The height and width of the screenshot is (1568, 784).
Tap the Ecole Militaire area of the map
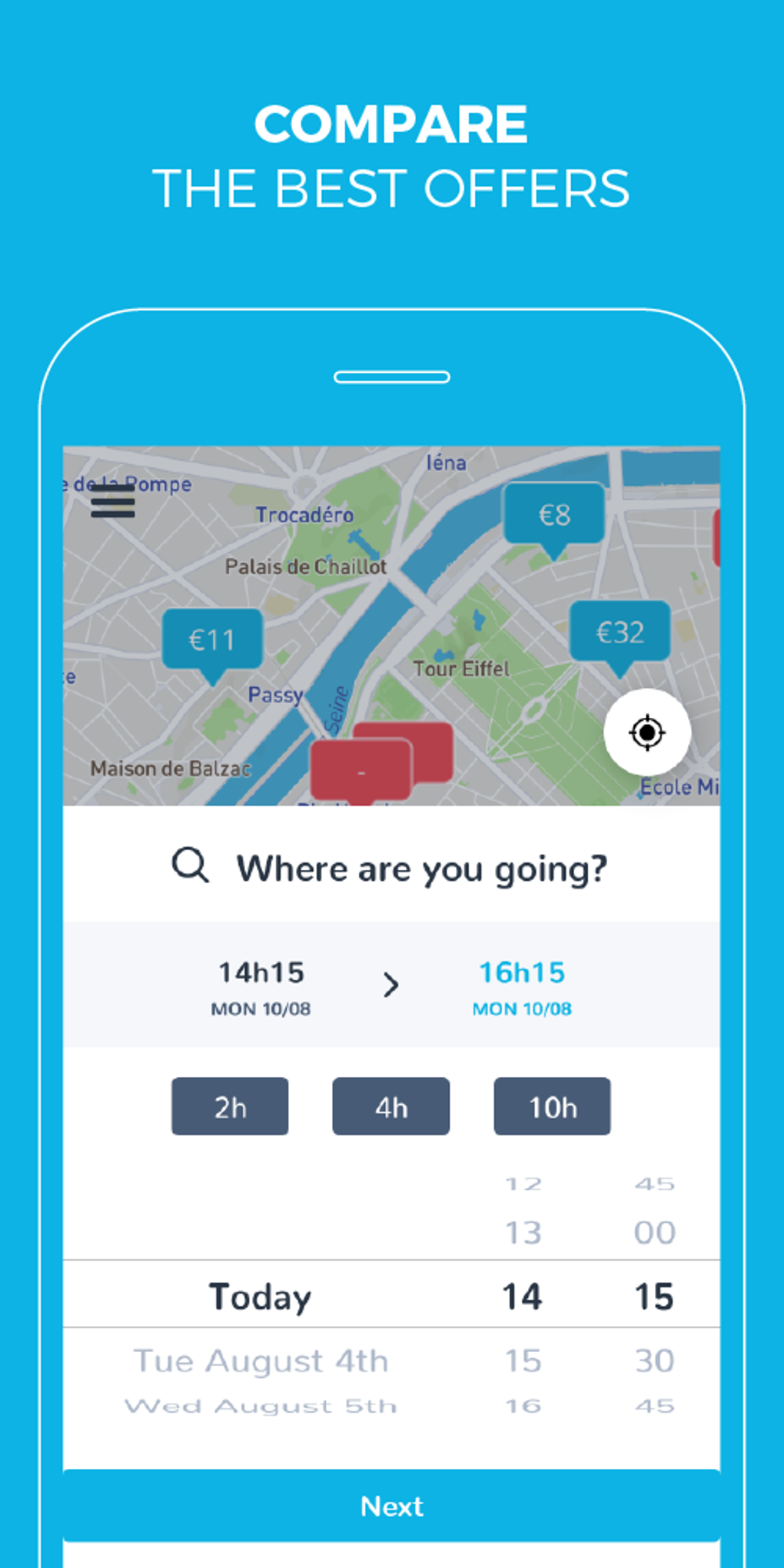point(679,786)
